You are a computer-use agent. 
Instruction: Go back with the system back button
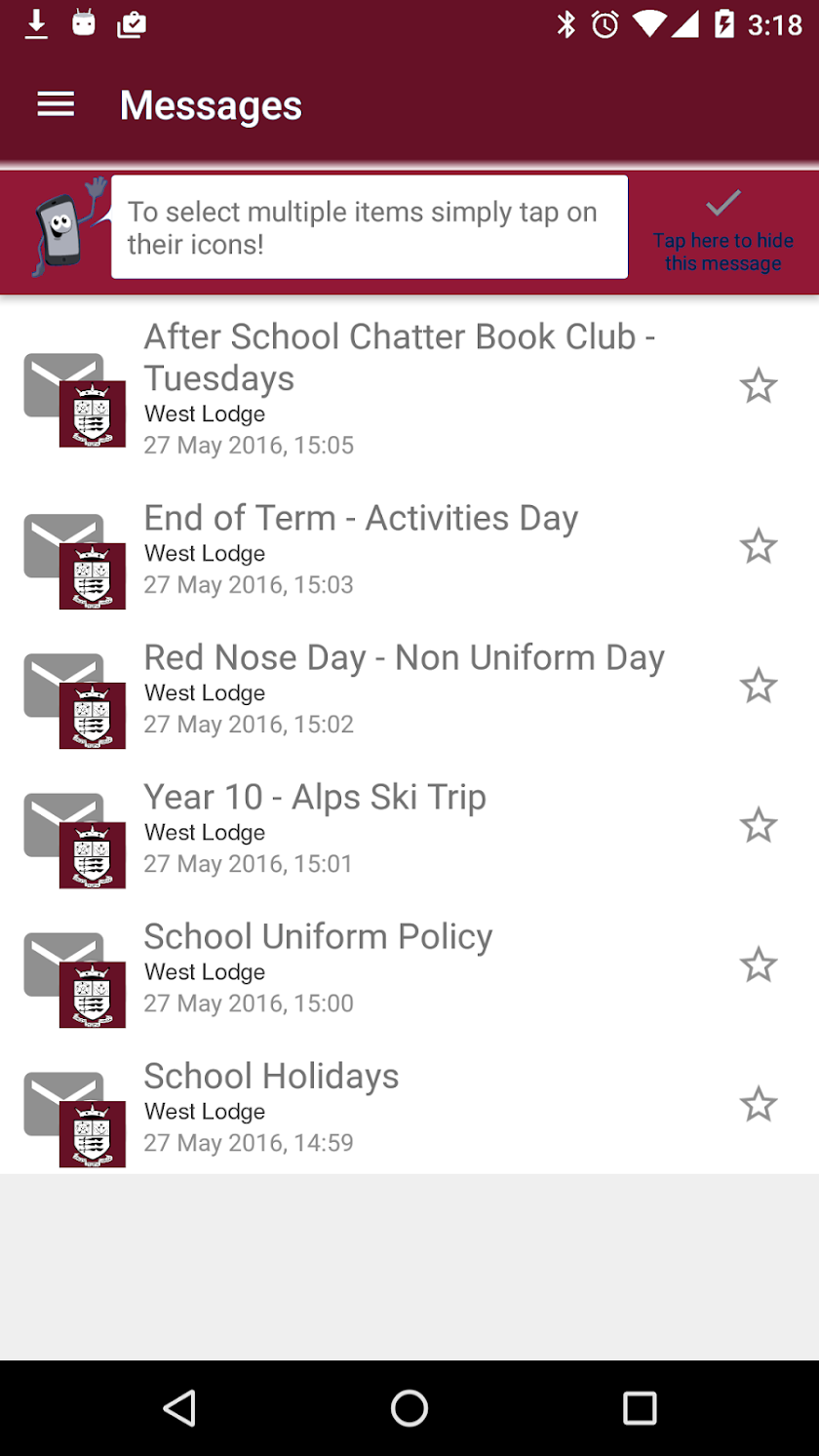point(179,1408)
